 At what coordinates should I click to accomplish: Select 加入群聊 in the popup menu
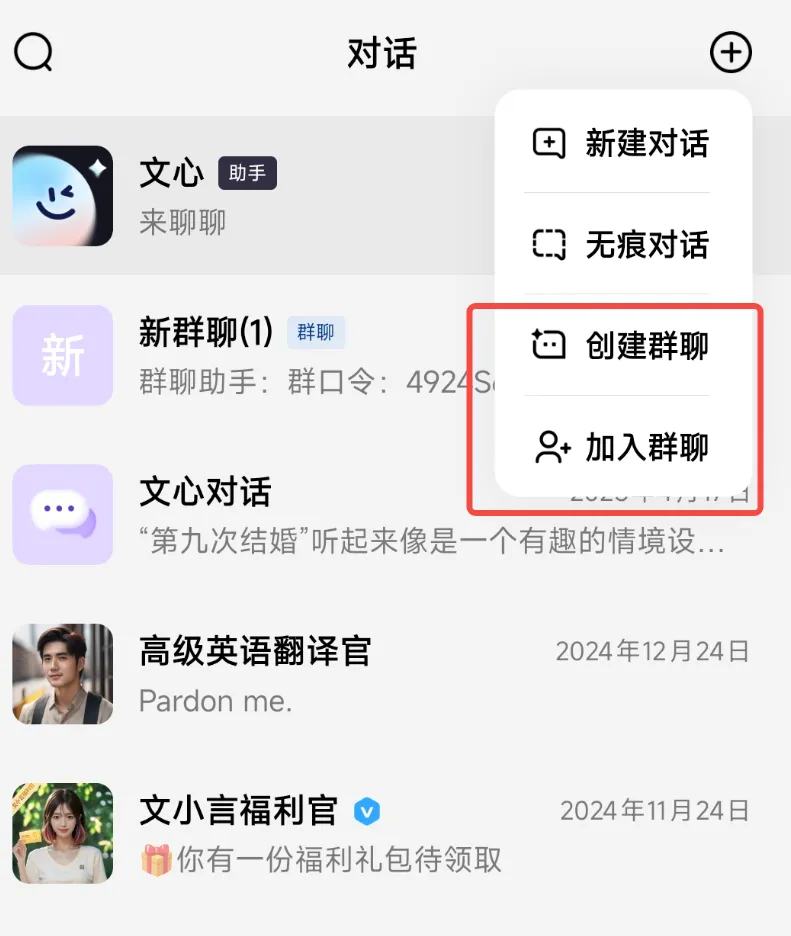click(x=622, y=447)
